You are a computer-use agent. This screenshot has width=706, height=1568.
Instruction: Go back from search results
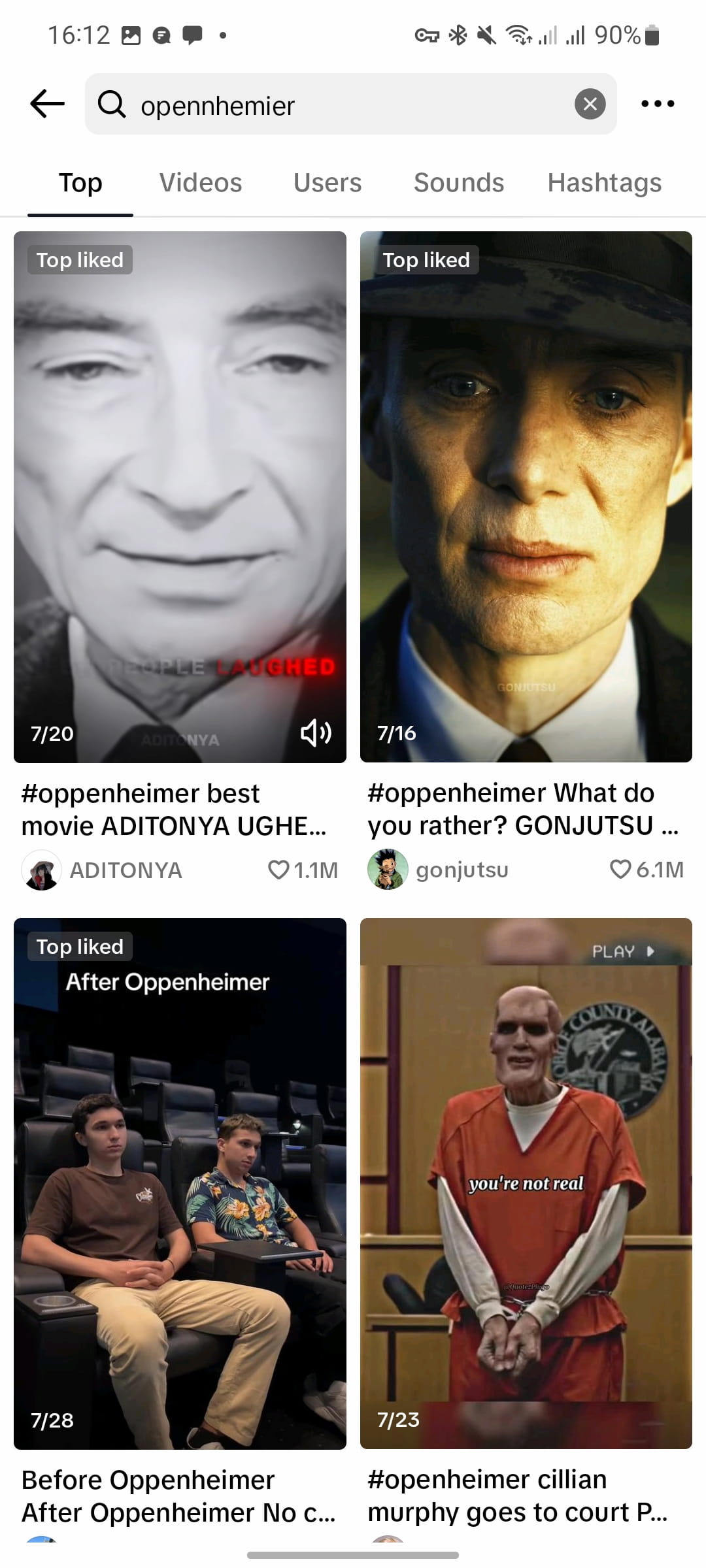click(47, 104)
